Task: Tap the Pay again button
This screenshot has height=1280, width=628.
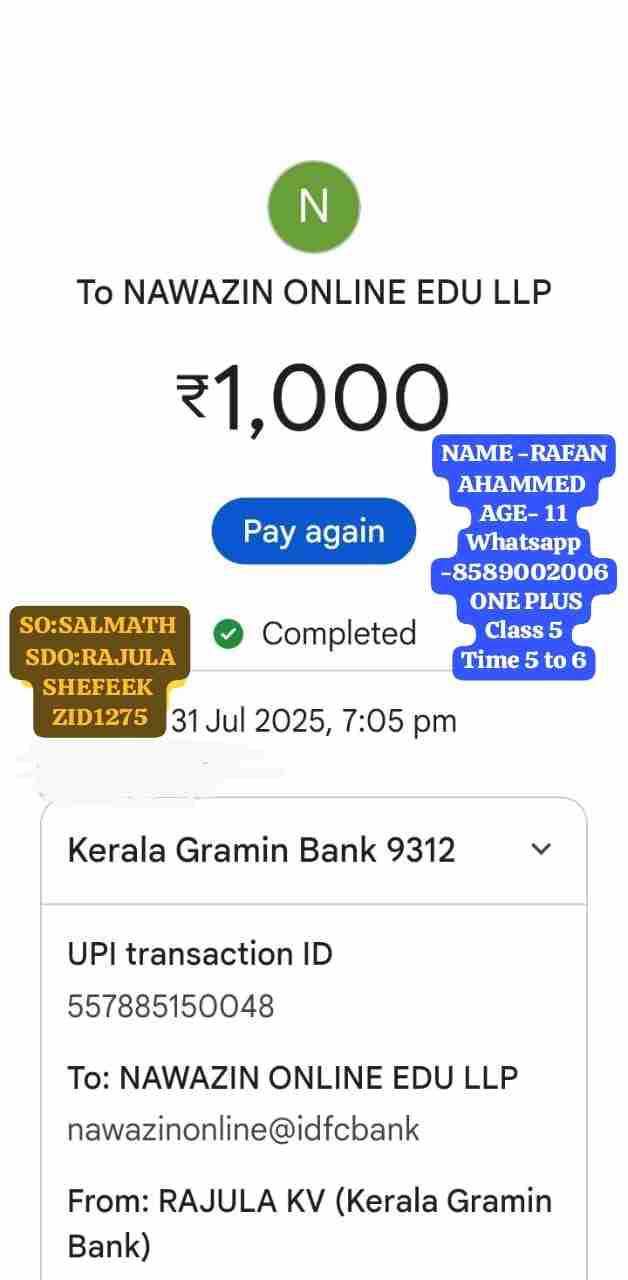Action: pos(313,531)
